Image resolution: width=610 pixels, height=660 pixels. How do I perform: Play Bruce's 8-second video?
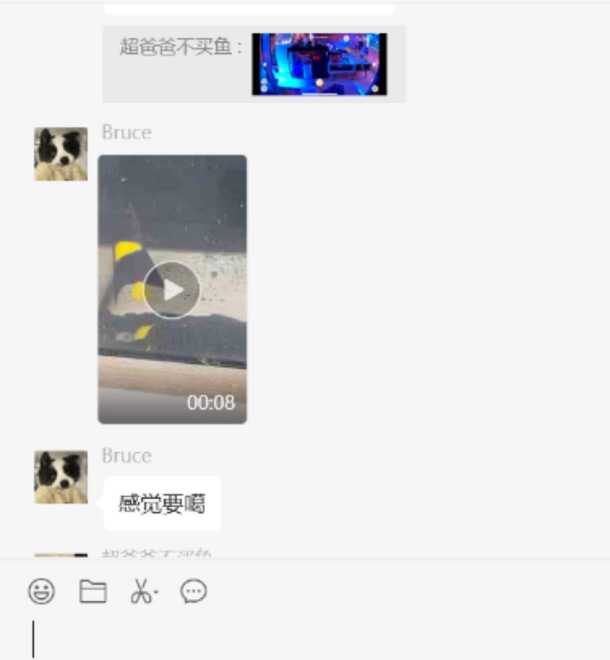(172, 290)
